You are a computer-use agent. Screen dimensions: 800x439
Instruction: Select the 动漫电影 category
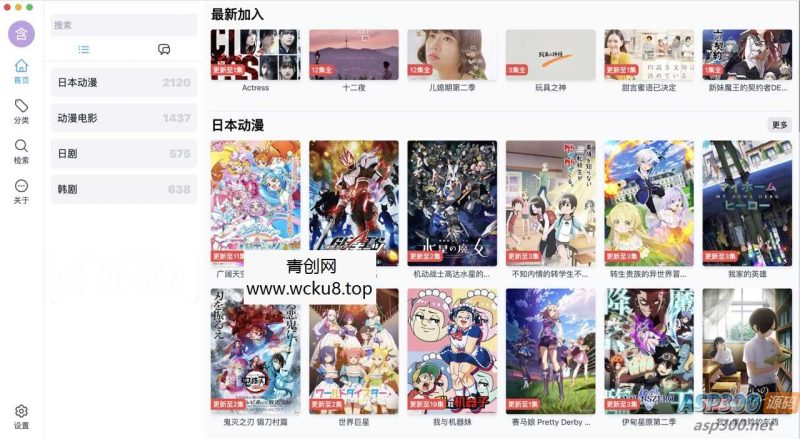tap(123, 118)
